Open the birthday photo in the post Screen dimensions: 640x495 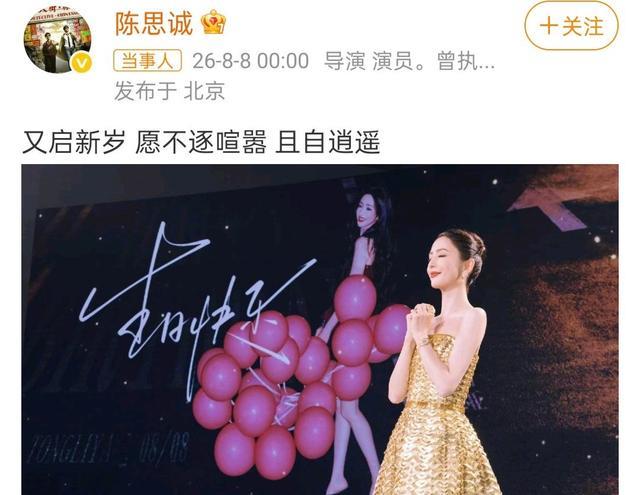coord(320,329)
